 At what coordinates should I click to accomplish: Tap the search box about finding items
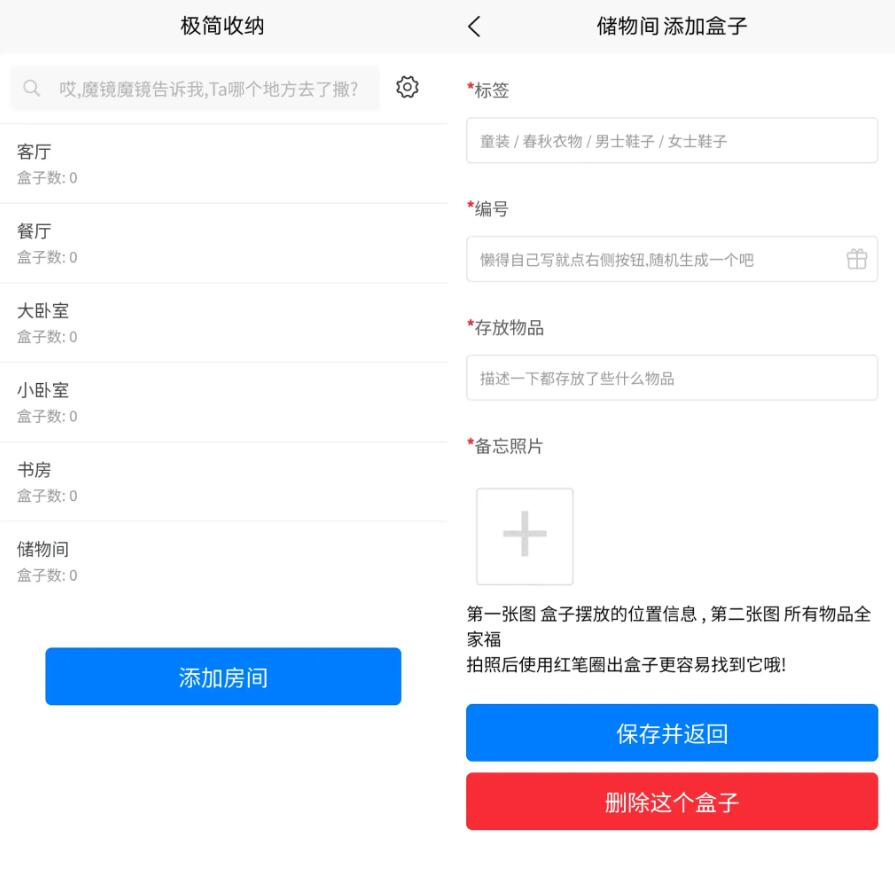click(x=195, y=89)
